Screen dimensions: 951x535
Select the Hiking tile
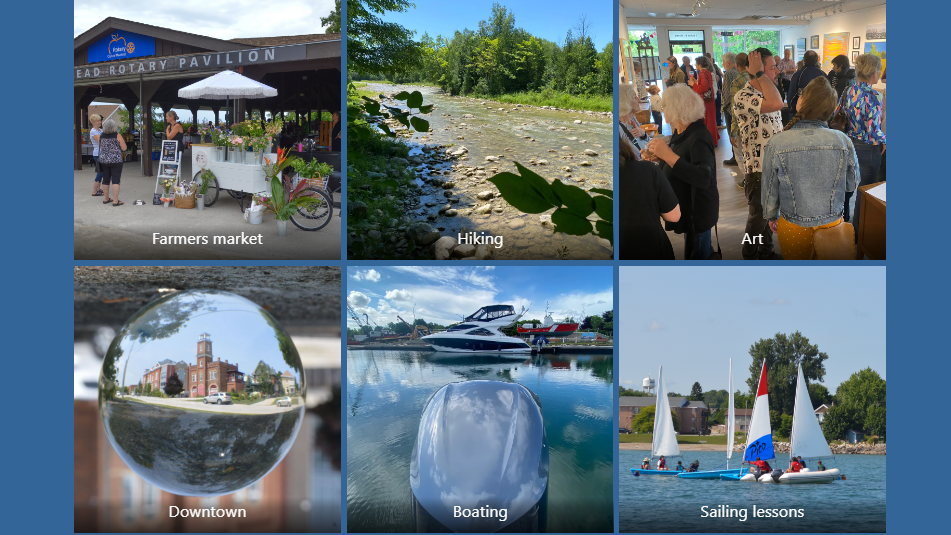(480, 130)
